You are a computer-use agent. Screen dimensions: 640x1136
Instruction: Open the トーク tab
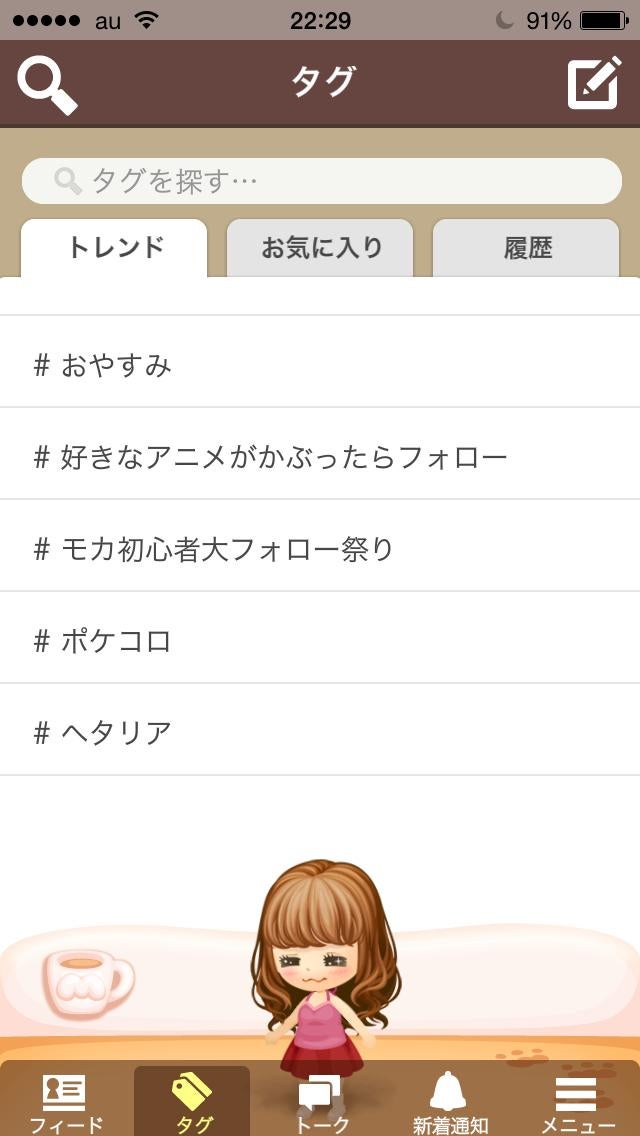pyautogui.click(x=322, y=1102)
